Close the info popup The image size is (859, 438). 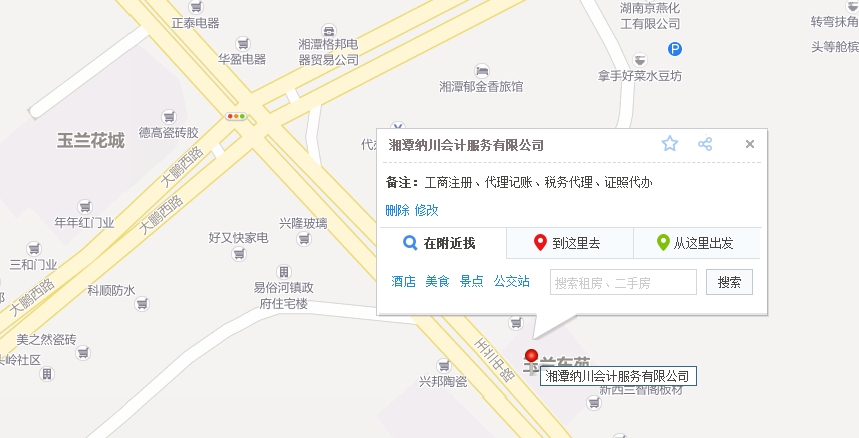749,144
